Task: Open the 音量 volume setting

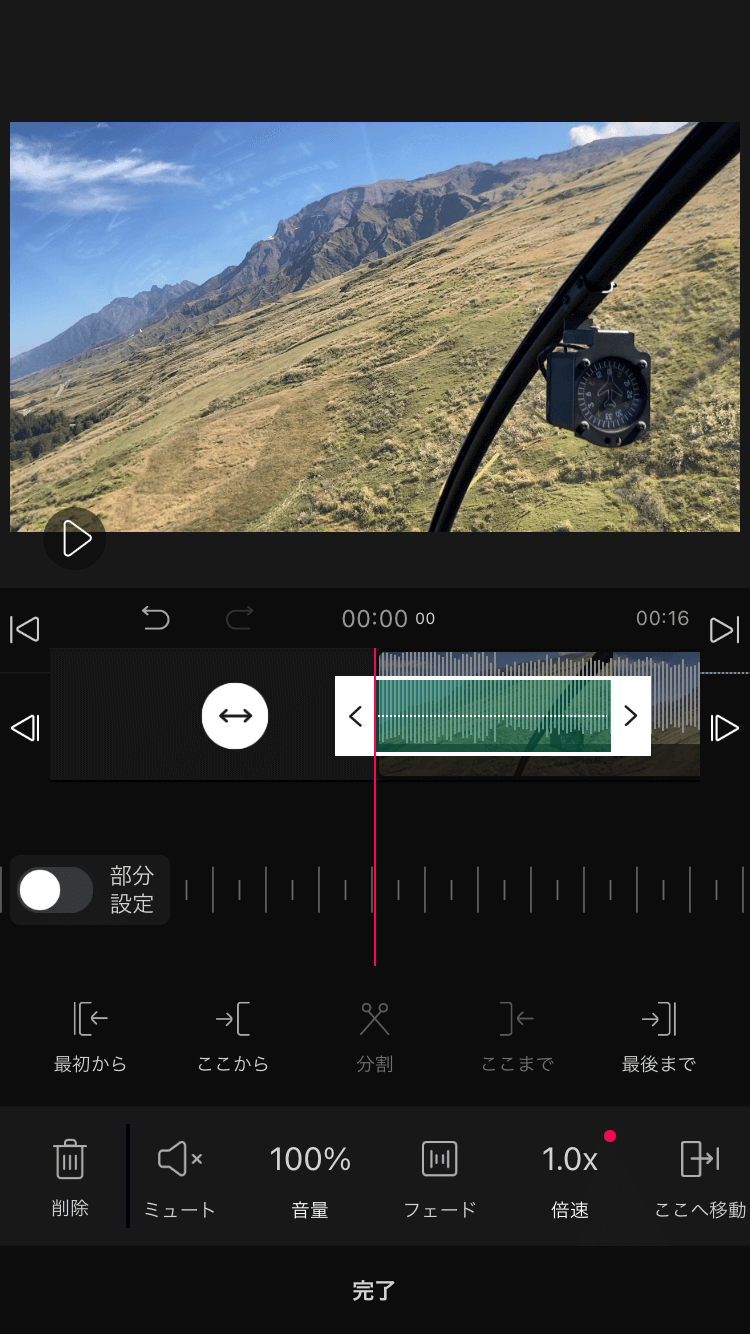Action: pyautogui.click(x=310, y=1177)
